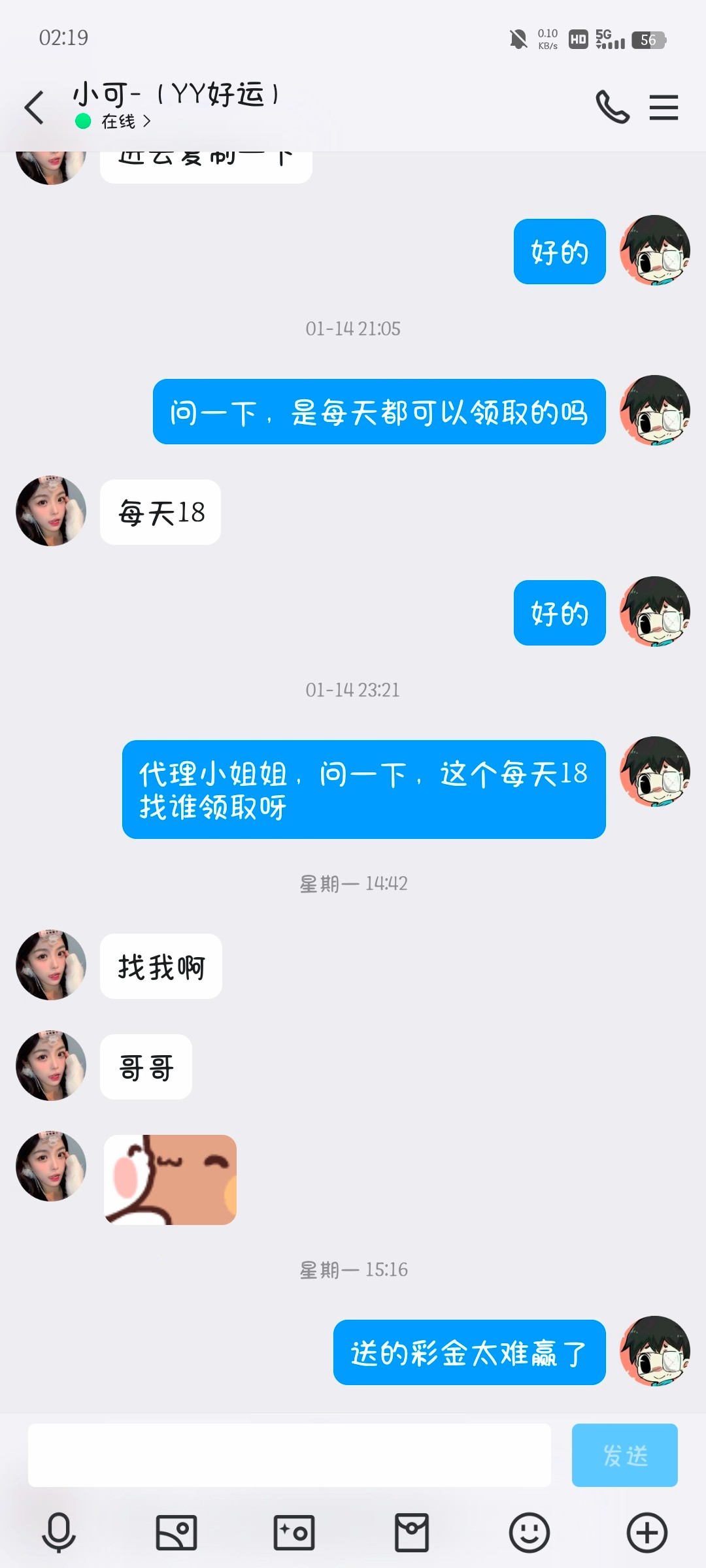Open the photo gallery picker

tap(176, 1532)
